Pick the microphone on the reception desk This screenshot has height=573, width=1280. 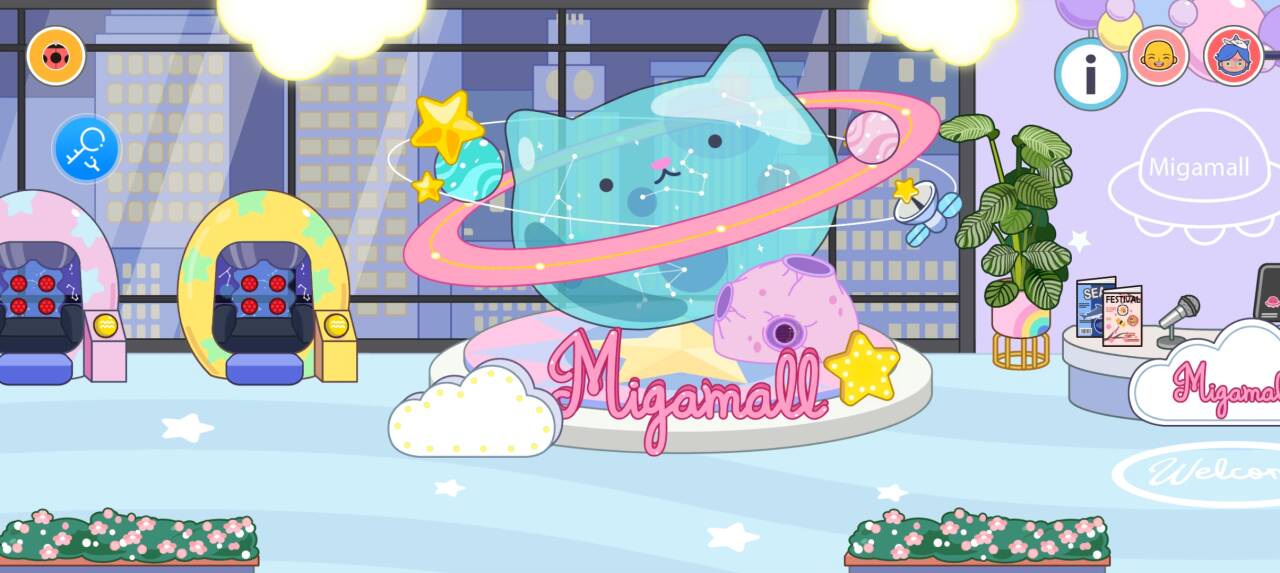point(1179,318)
